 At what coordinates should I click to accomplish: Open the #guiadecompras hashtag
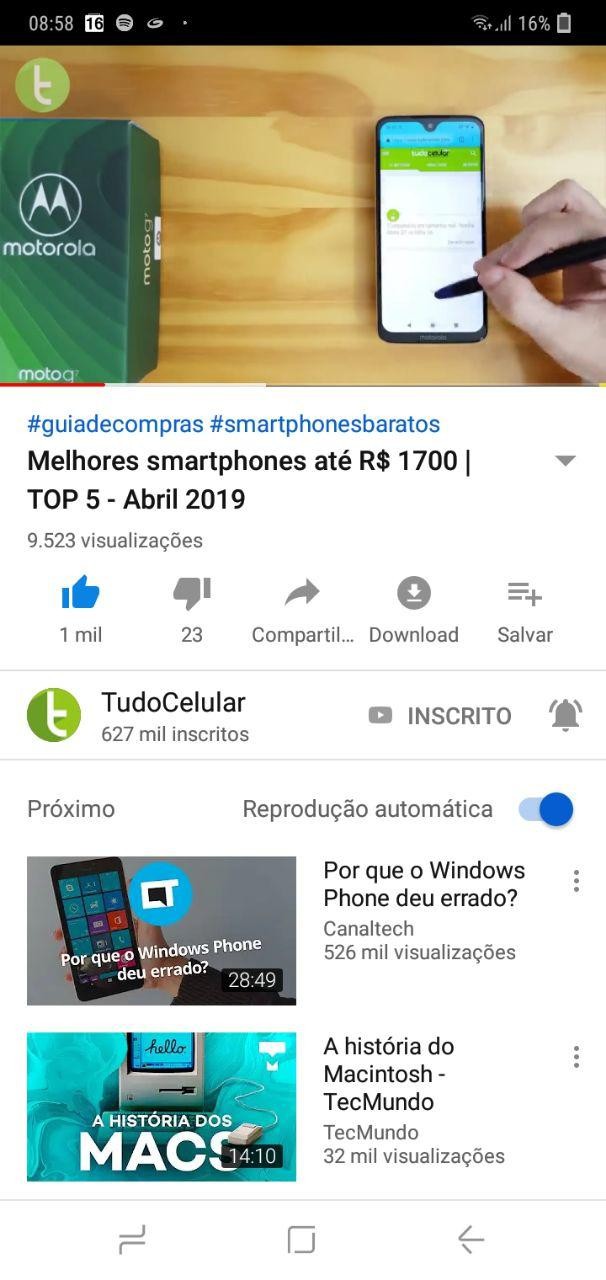pyautogui.click(x=115, y=424)
